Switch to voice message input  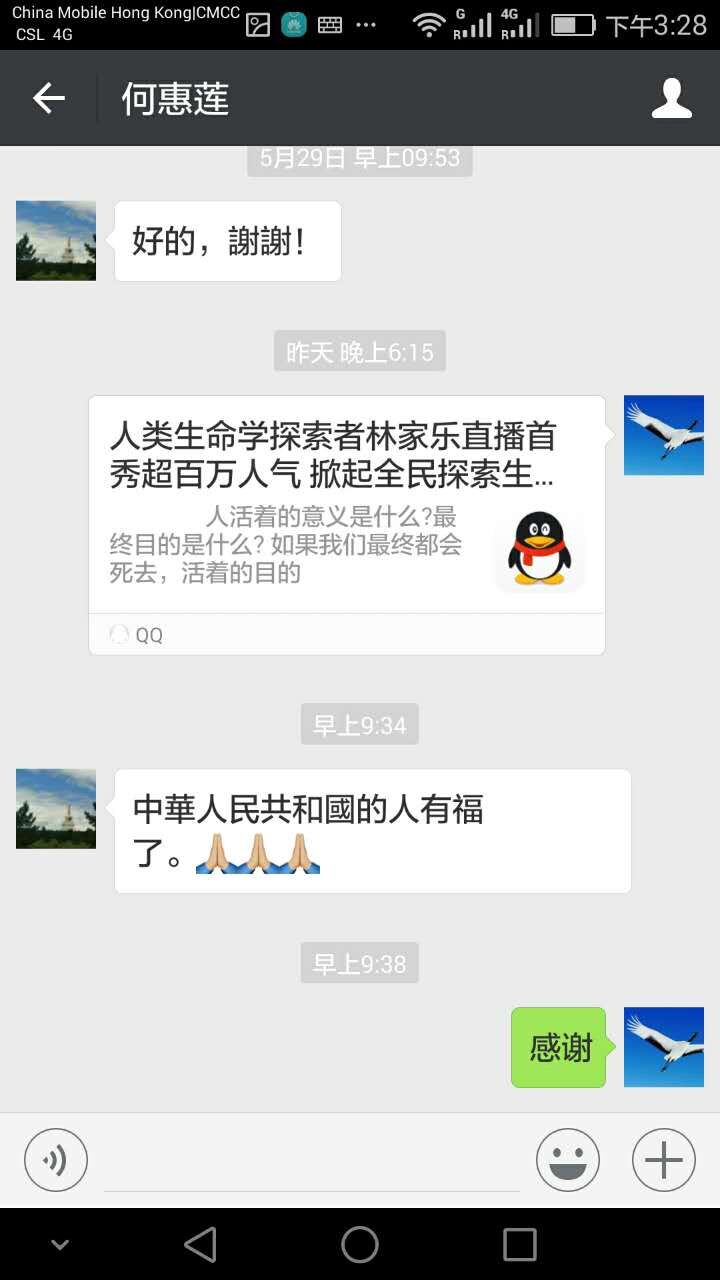click(56, 1160)
